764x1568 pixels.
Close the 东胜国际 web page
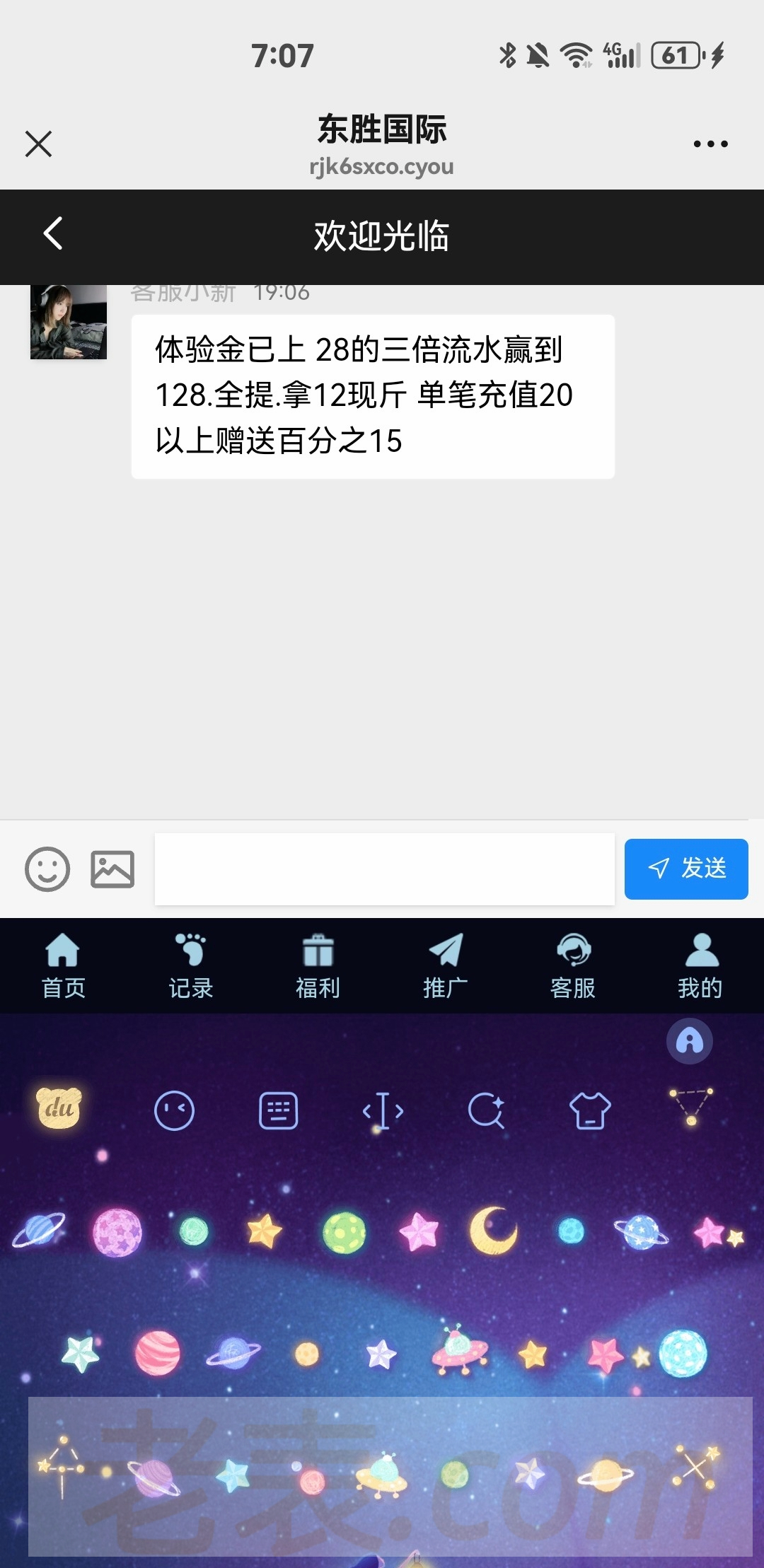38,144
